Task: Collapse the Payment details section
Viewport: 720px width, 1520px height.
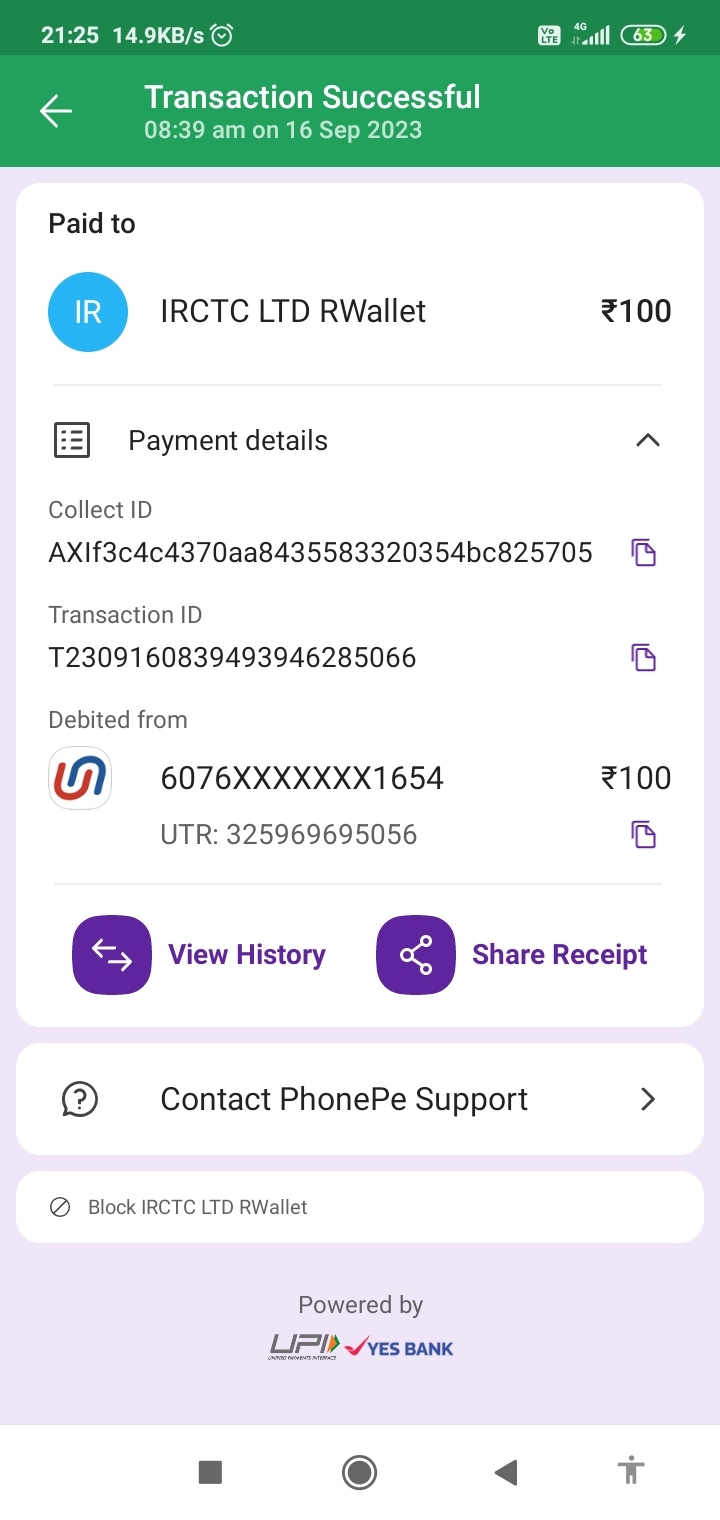Action: coord(647,440)
